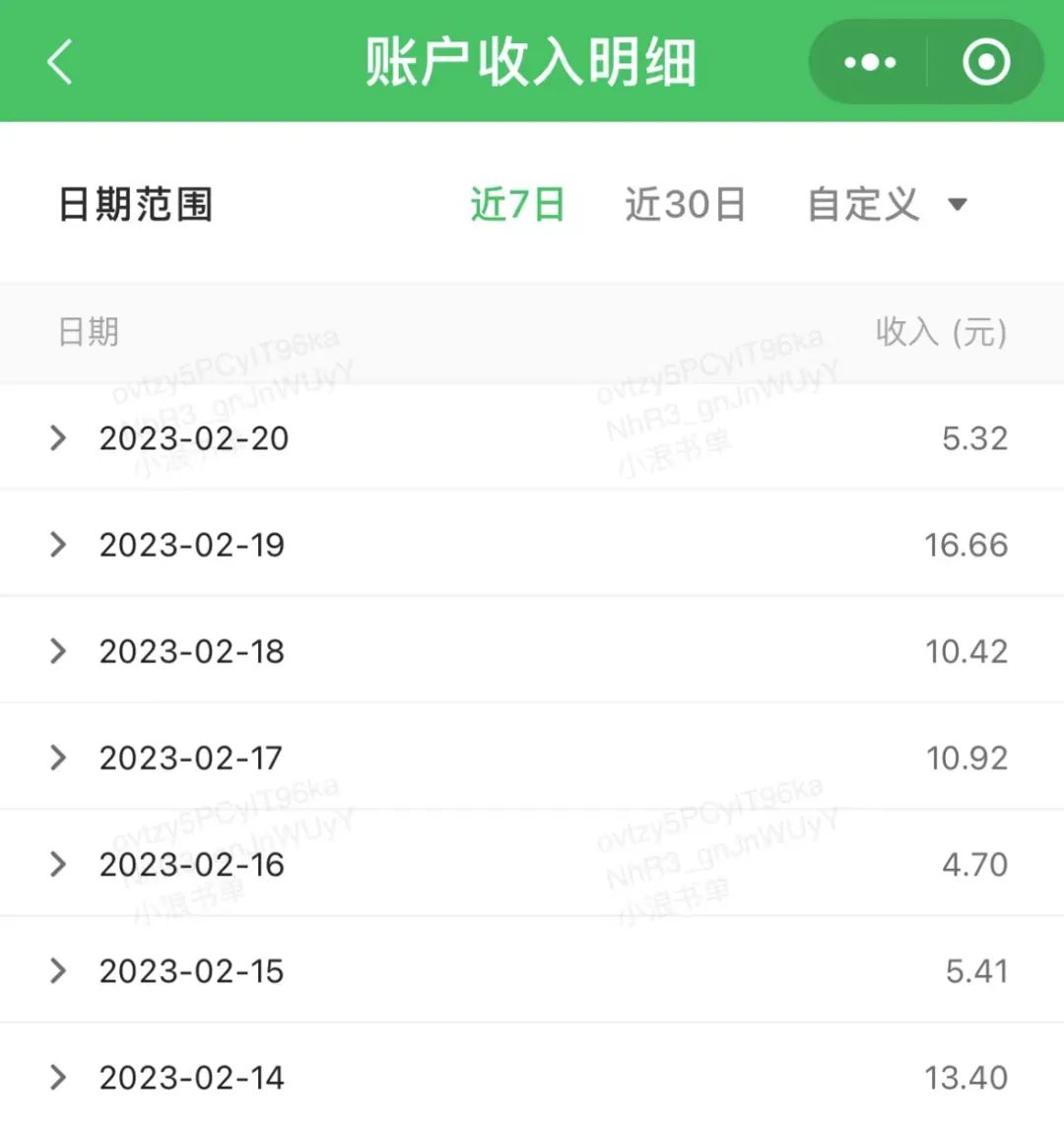Click the chevron beside 2023-02-20
This screenshot has width=1064, height=1126.
[x=56, y=438]
